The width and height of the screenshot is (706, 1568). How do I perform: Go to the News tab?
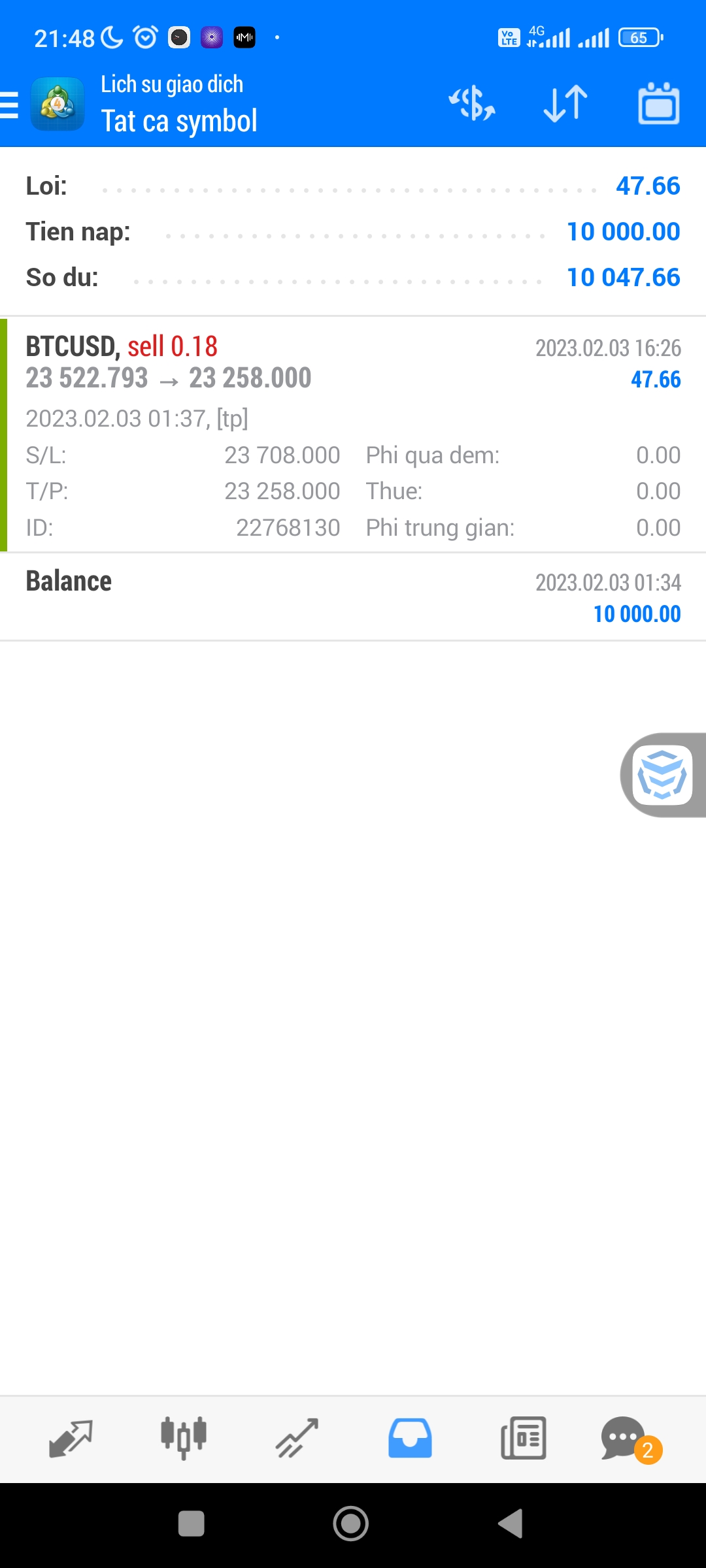pos(523,1439)
